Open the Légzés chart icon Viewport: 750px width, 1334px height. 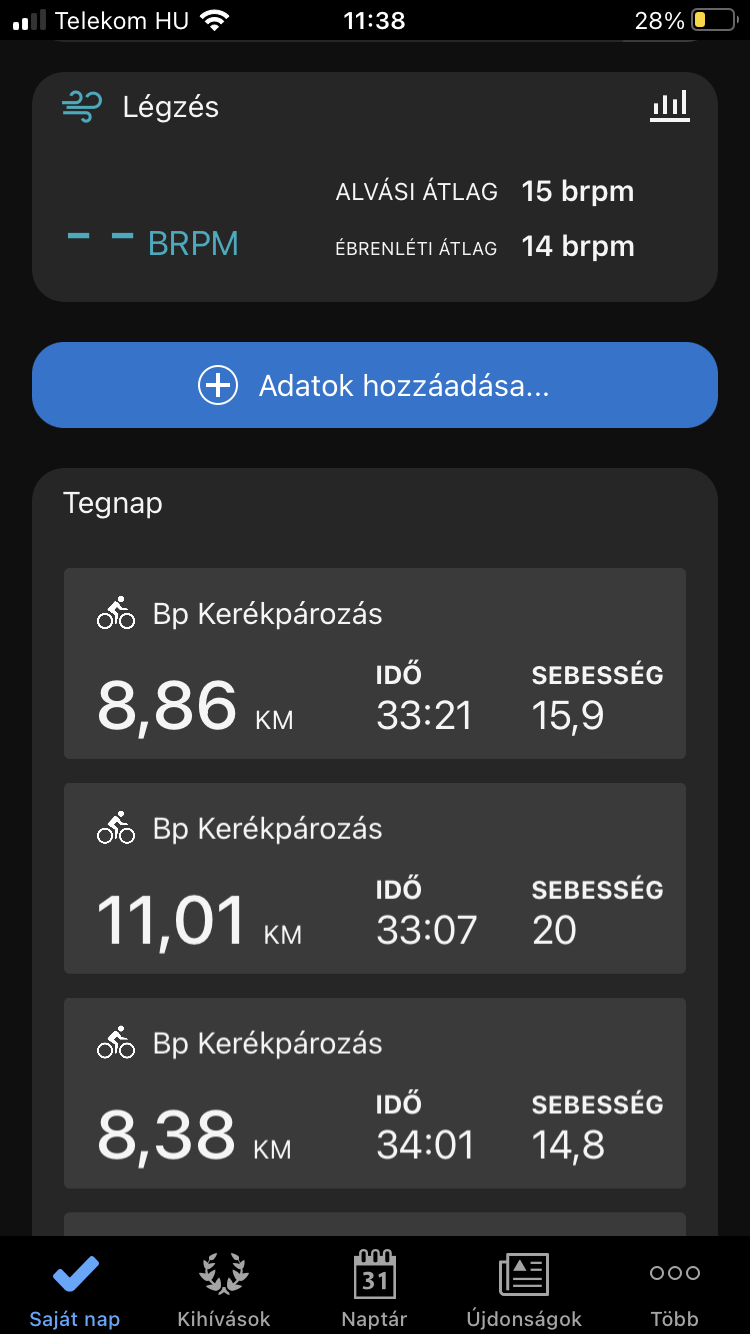coord(669,106)
